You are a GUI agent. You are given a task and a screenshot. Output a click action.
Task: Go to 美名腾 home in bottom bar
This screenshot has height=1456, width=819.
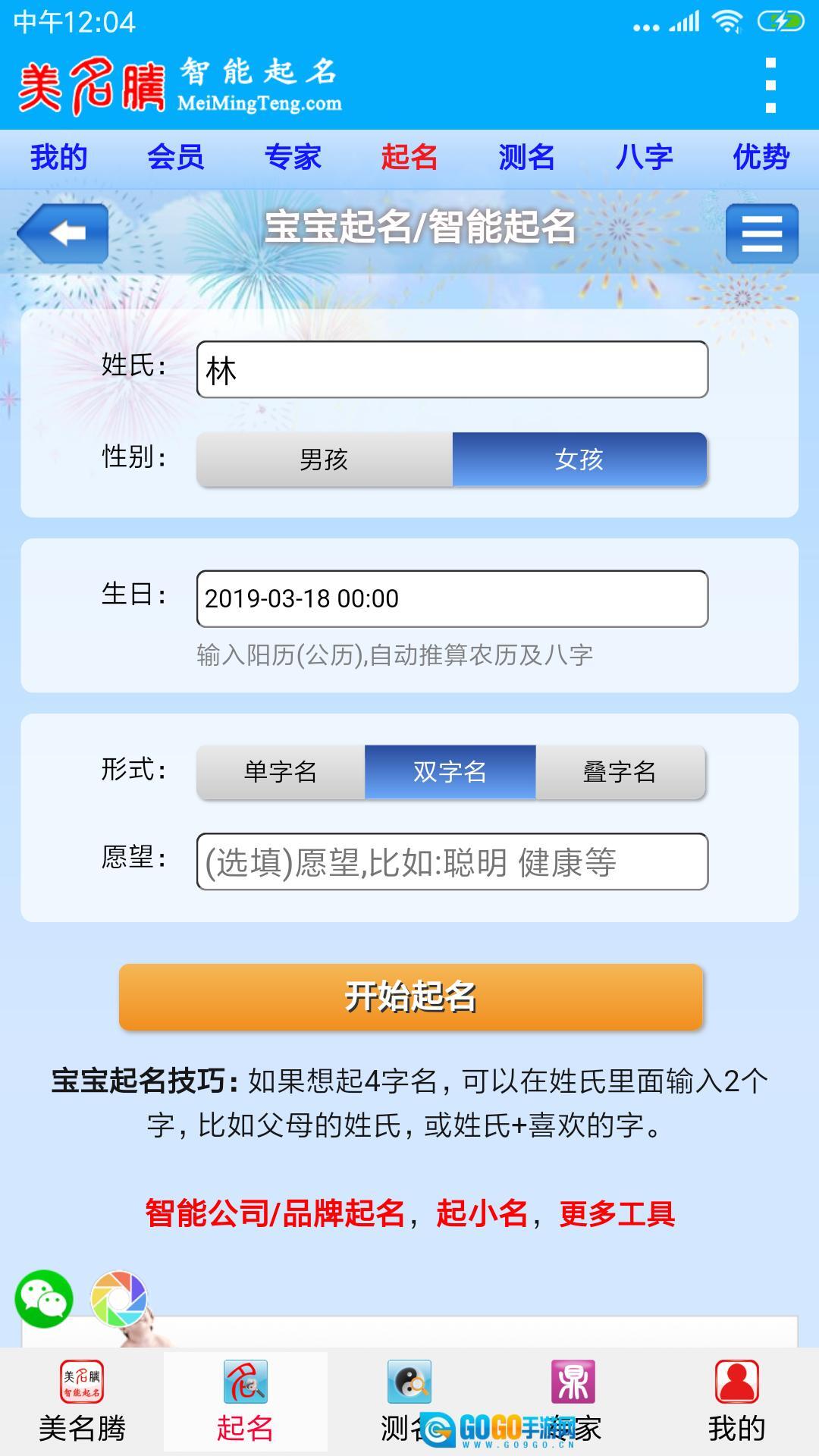82,1401
